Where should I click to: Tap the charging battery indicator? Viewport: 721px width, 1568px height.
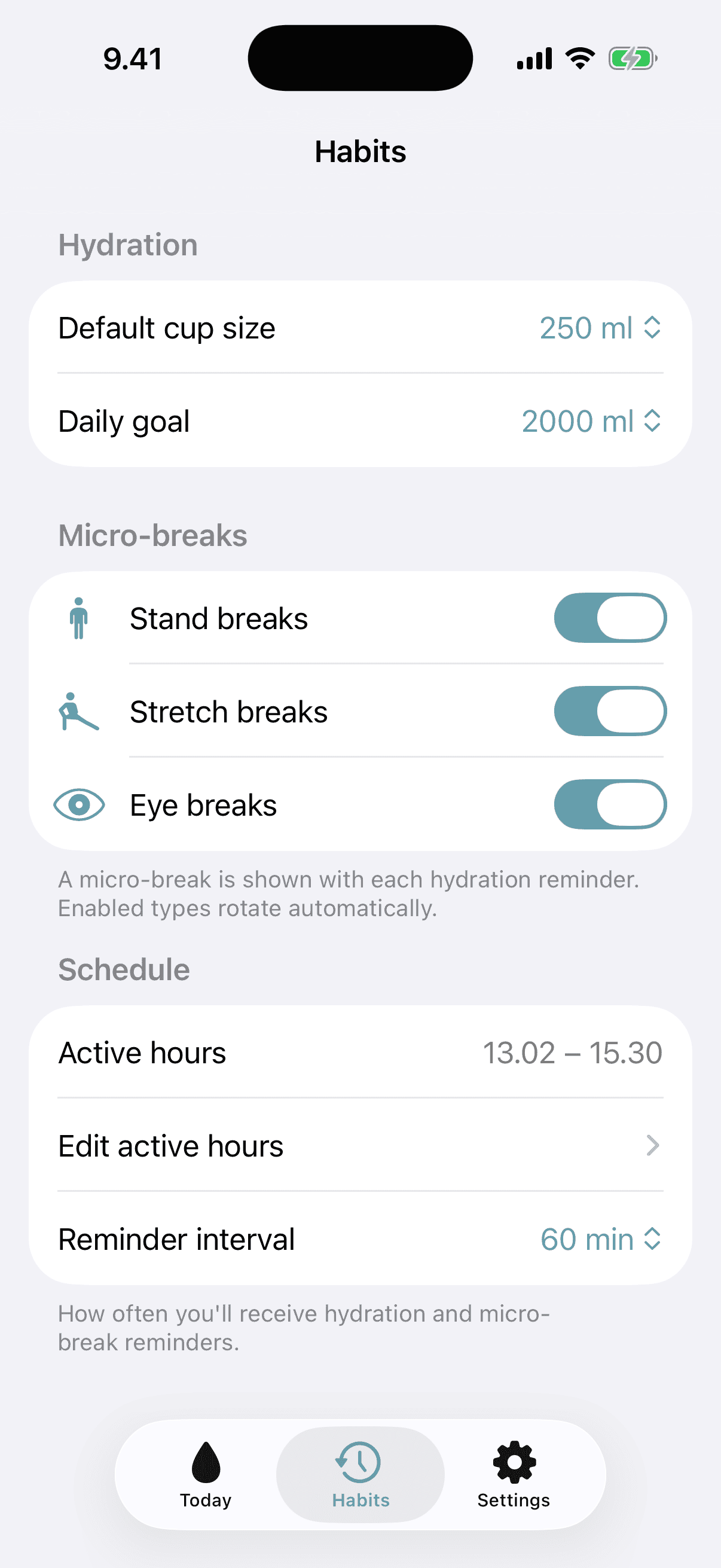coord(633,57)
